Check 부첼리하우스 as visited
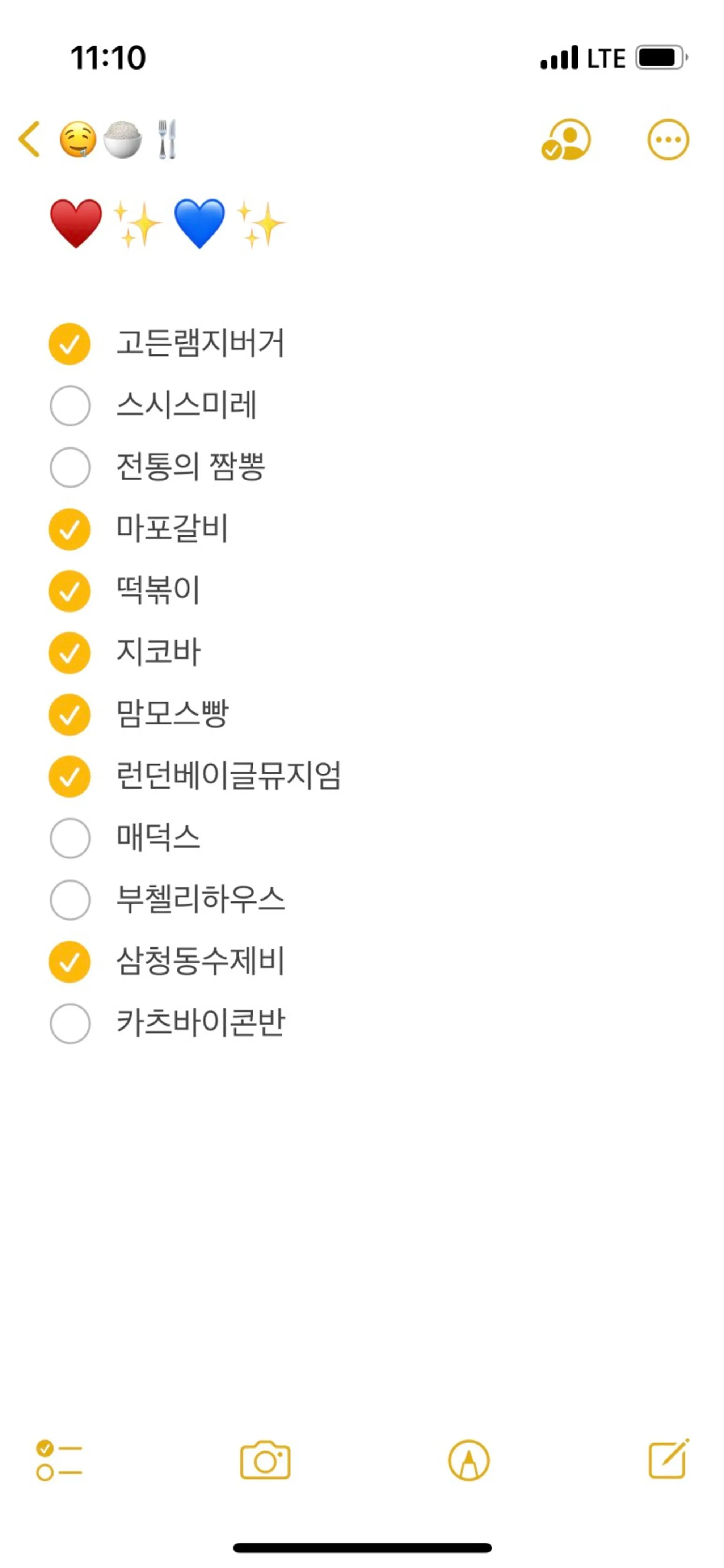 70,900
